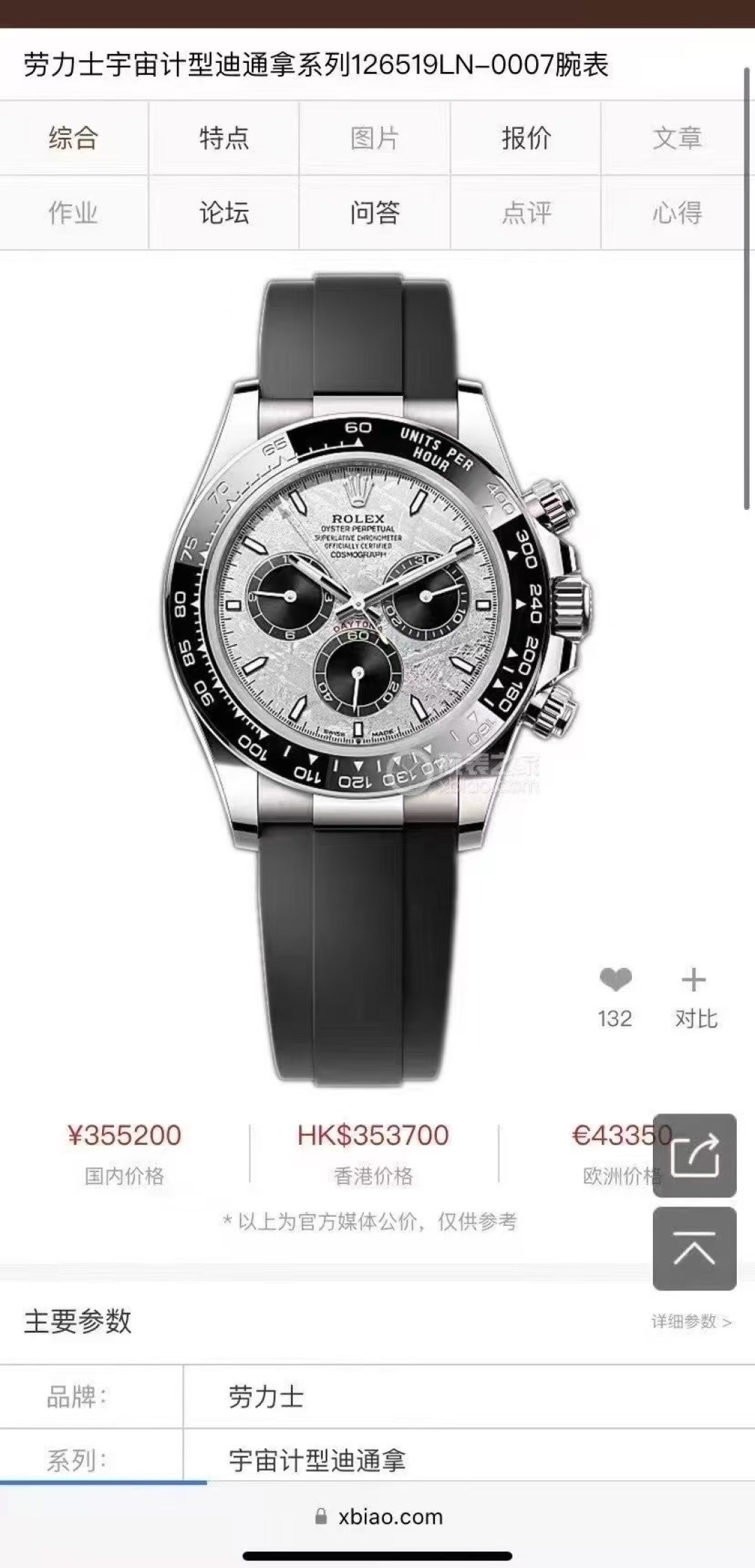This screenshot has width=755, height=1568.
Task: Tap the back-to-top arrow button
Action: 694,1248
